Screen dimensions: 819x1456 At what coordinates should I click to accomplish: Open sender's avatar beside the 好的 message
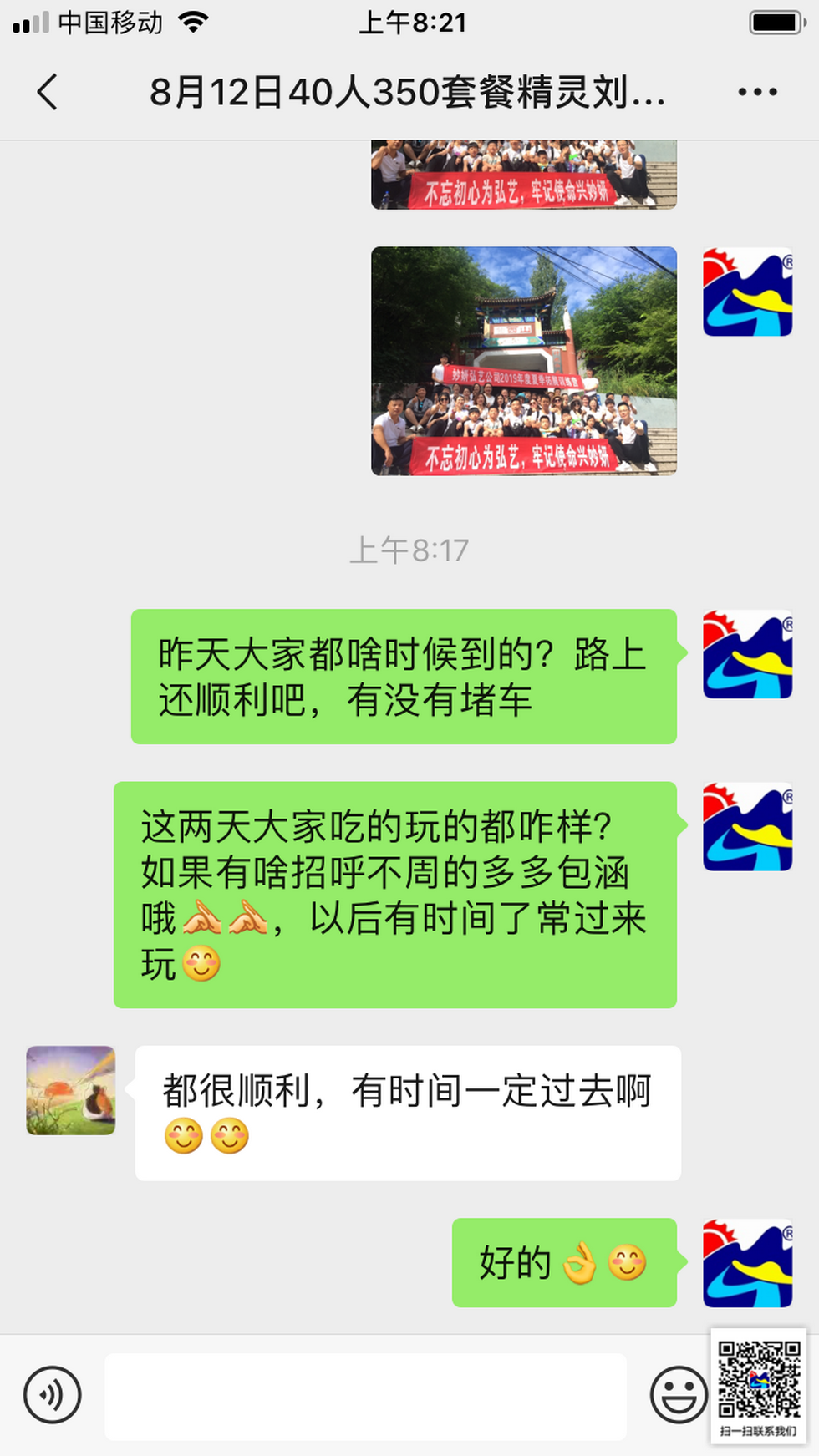point(747,1263)
